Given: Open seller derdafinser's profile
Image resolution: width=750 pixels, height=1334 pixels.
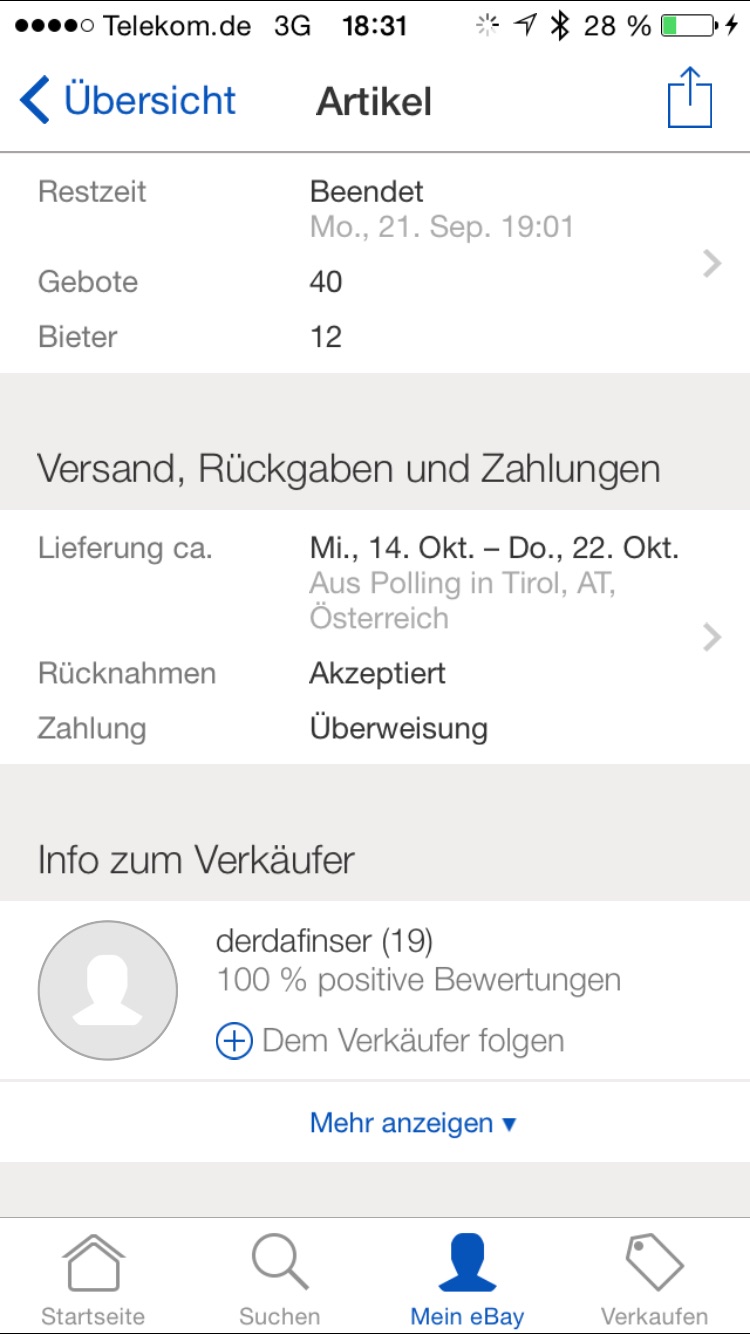Looking at the screenshot, I should (x=324, y=942).
